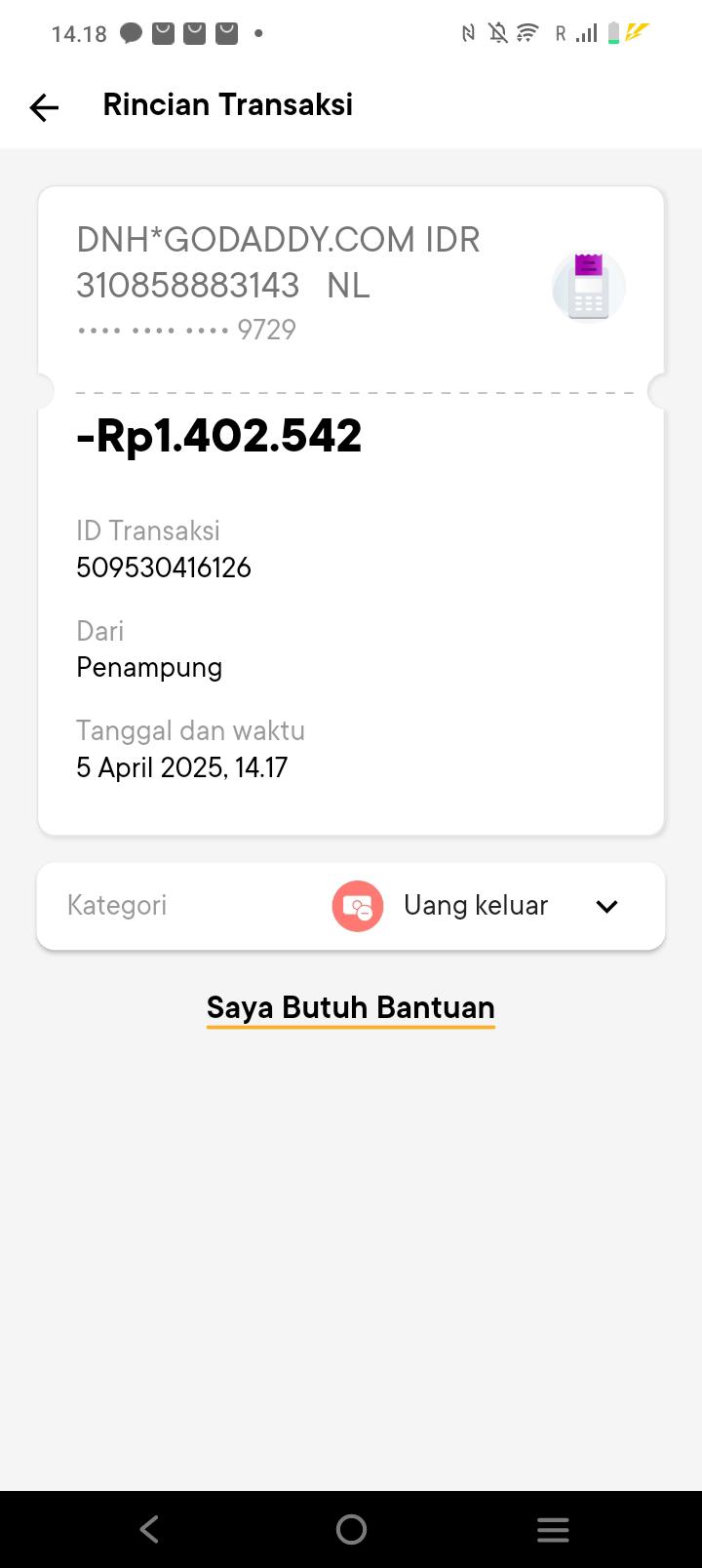This screenshot has width=702, height=1568.
Task: Expand the Kategori Uang keluar dropdown
Action: [605, 906]
